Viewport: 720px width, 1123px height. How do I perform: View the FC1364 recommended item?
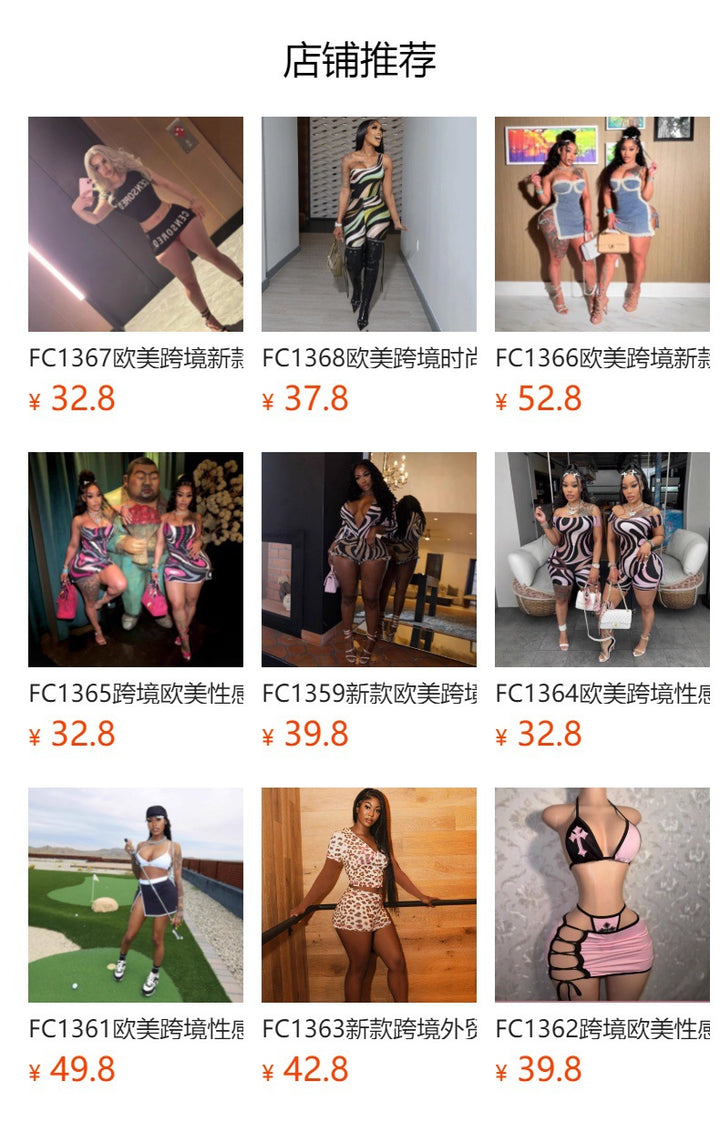(x=602, y=559)
